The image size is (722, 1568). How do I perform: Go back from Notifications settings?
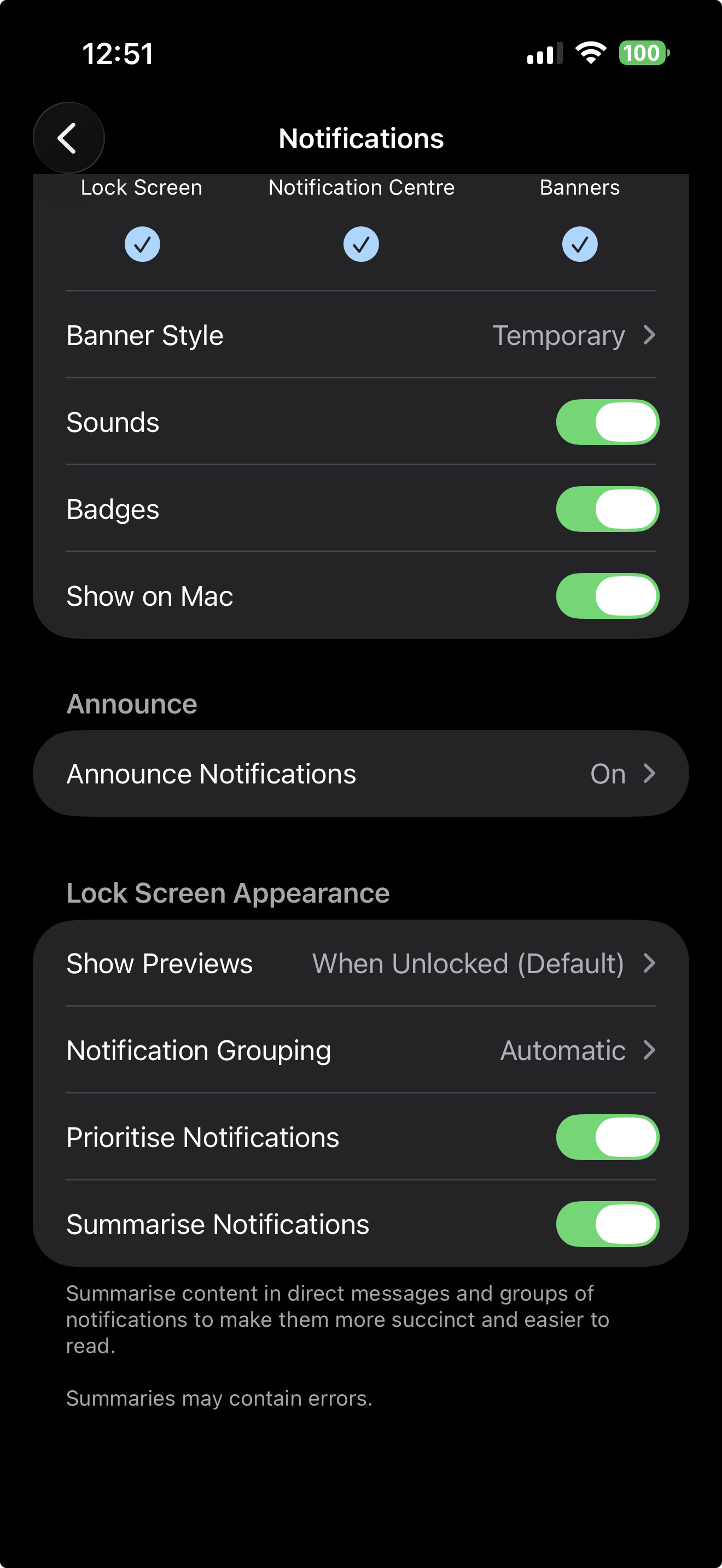(68, 138)
